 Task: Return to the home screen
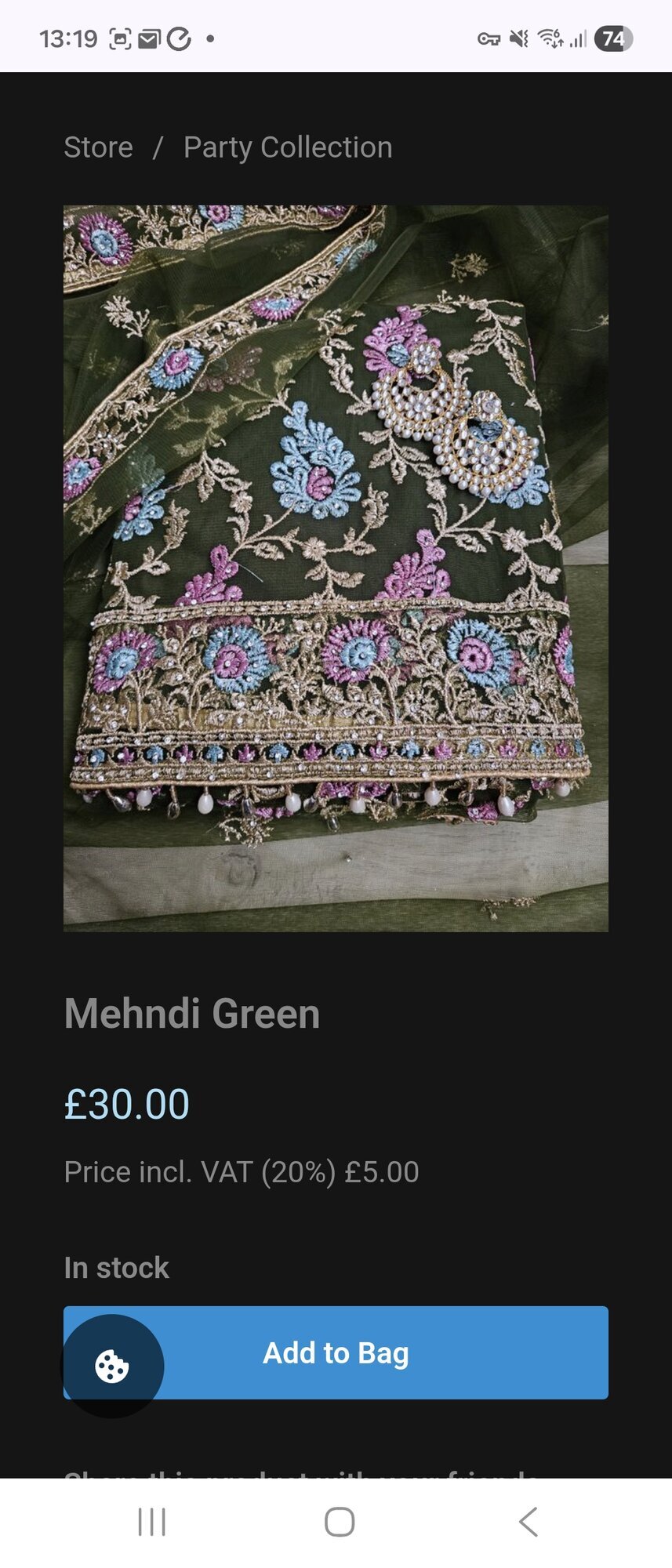point(340,1522)
